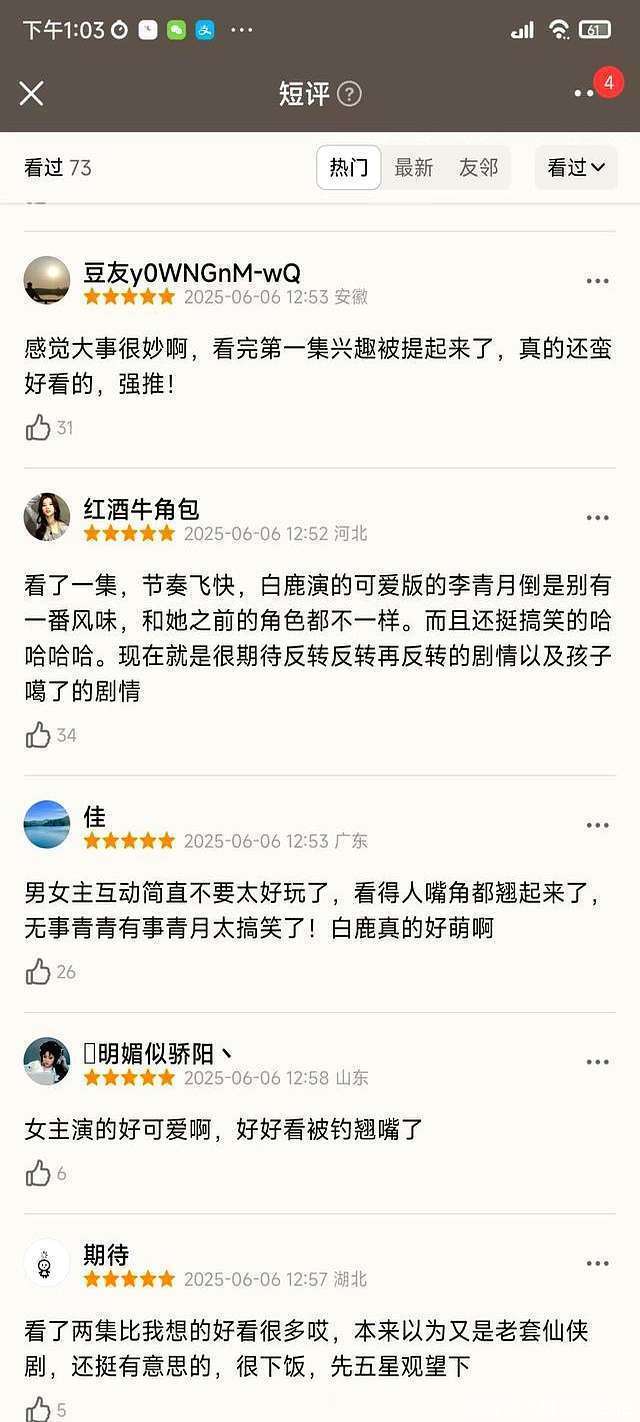Screen dimensions: 640x1422
Task: Like the review by 佳
Action: point(39,972)
